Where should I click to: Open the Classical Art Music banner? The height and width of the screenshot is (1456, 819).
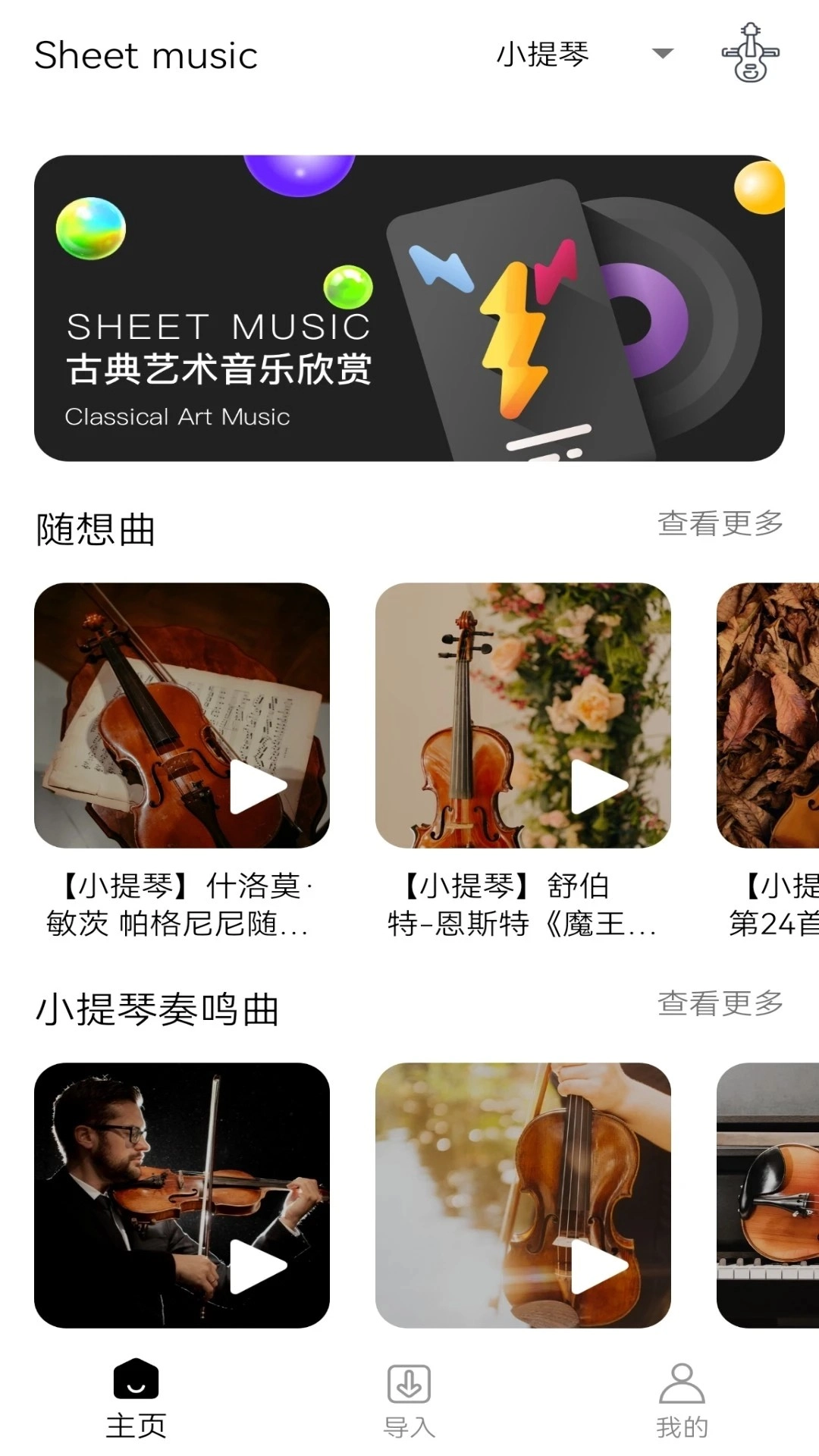pyautogui.click(x=409, y=303)
